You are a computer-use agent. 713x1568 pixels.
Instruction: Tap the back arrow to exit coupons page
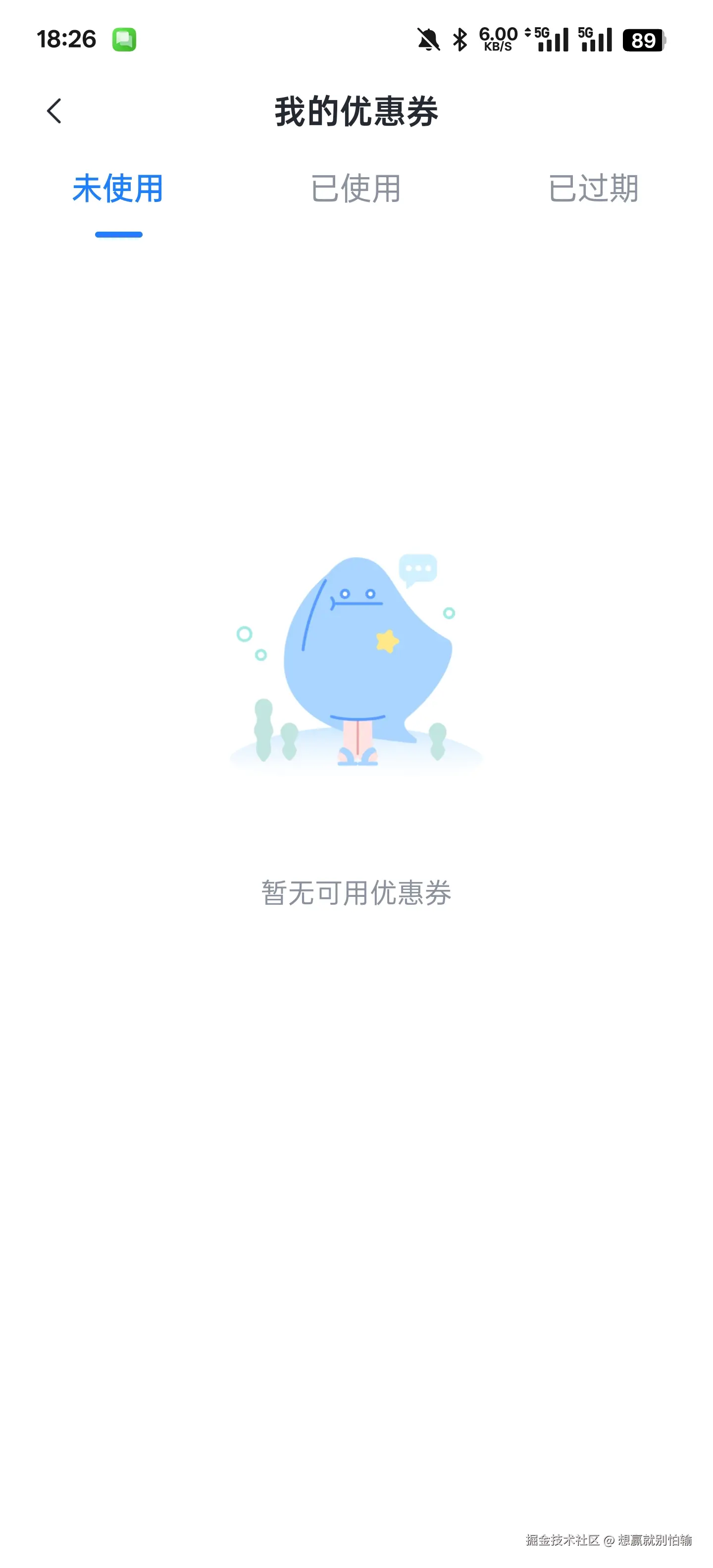click(x=53, y=111)
